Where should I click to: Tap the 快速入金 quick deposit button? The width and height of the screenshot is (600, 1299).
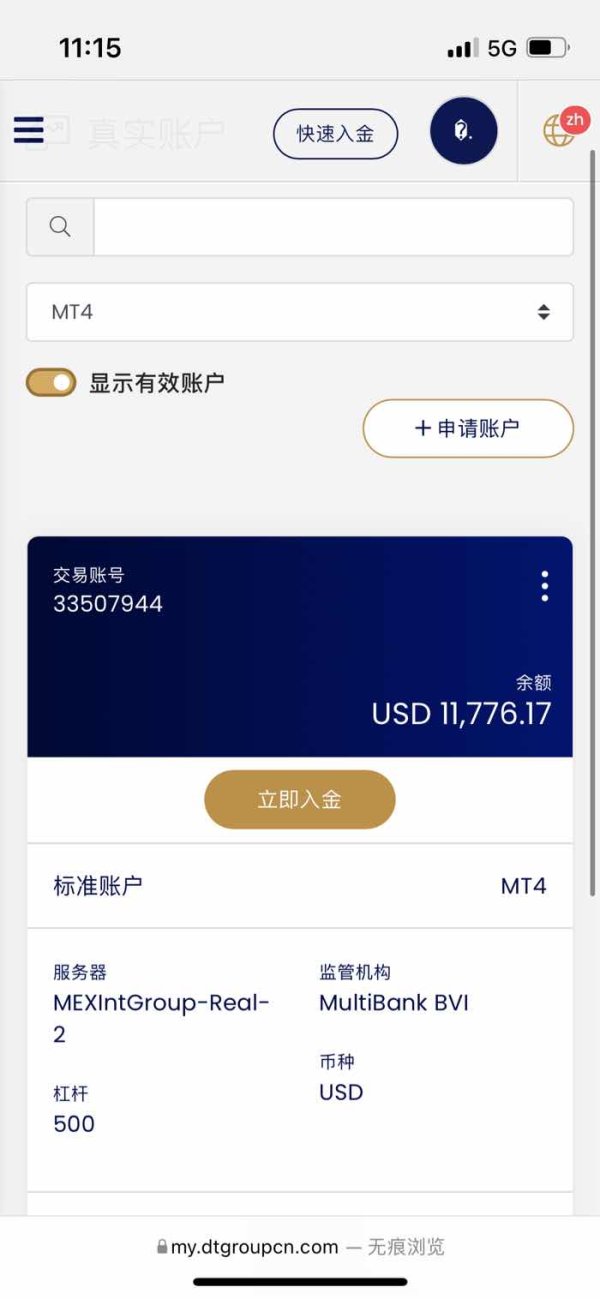pyautogui.click(x=336, y=134)
